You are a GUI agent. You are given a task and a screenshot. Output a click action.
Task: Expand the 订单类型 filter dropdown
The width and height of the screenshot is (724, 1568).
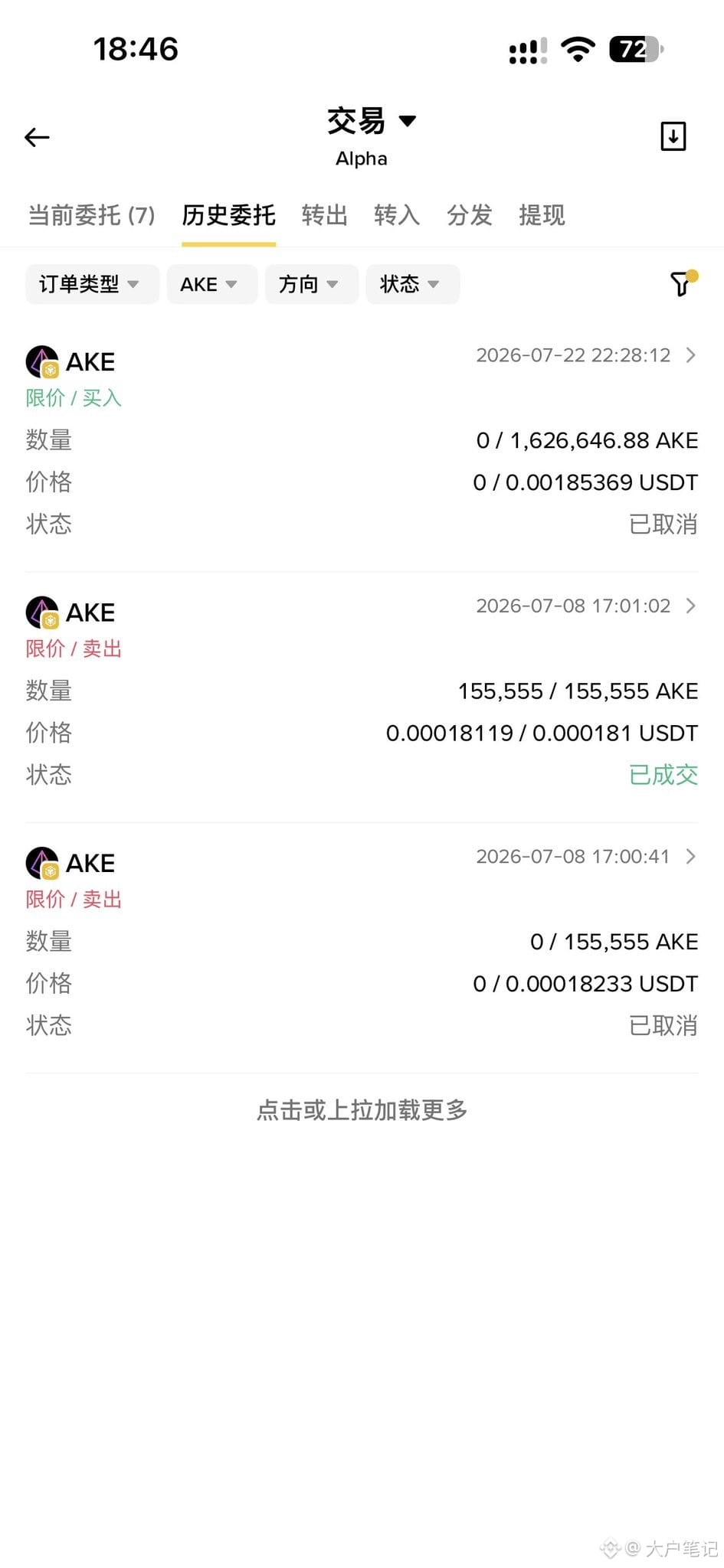(x=92, y=284)
